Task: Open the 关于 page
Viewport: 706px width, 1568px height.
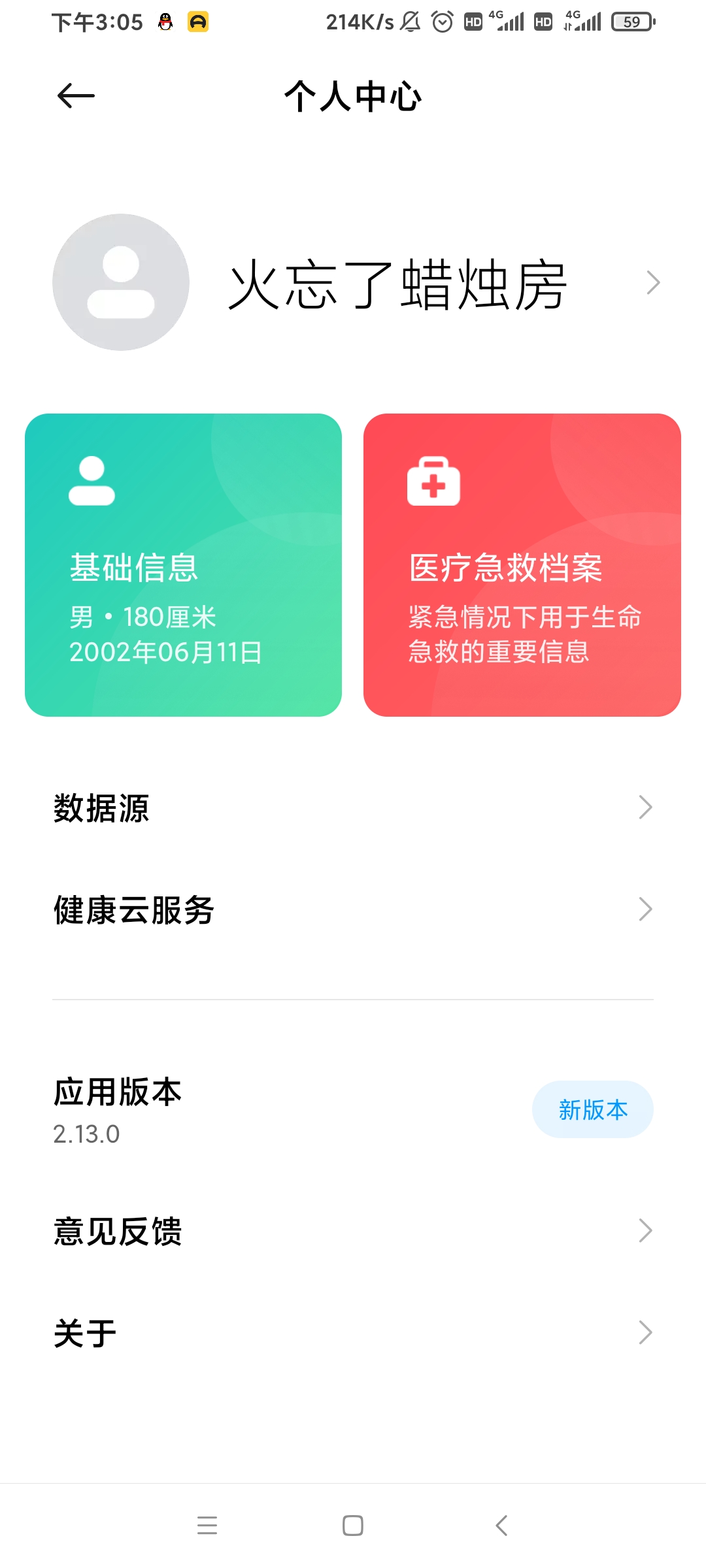Action: click(x=353, y=1333)
